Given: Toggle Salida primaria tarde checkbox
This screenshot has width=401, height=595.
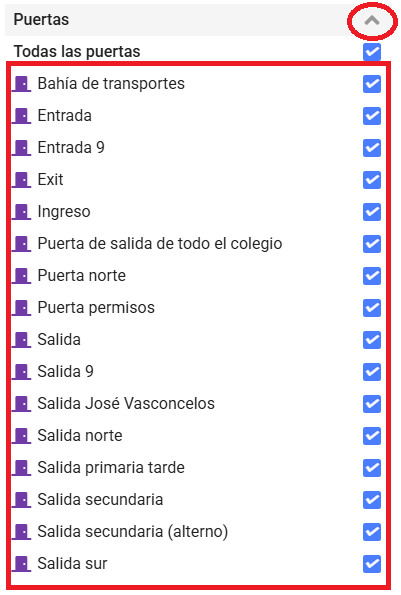Looking at the screenshot, I should tap(372, 468).
